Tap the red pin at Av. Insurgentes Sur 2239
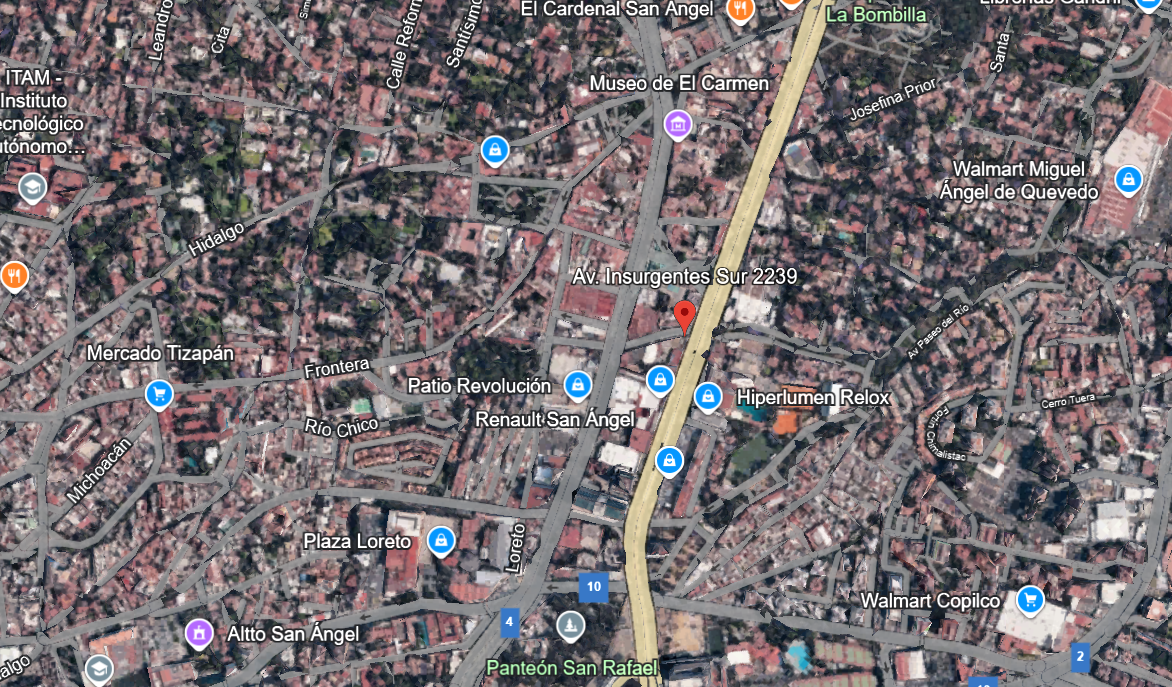The image size is (1172, 687). pos(685,316)
